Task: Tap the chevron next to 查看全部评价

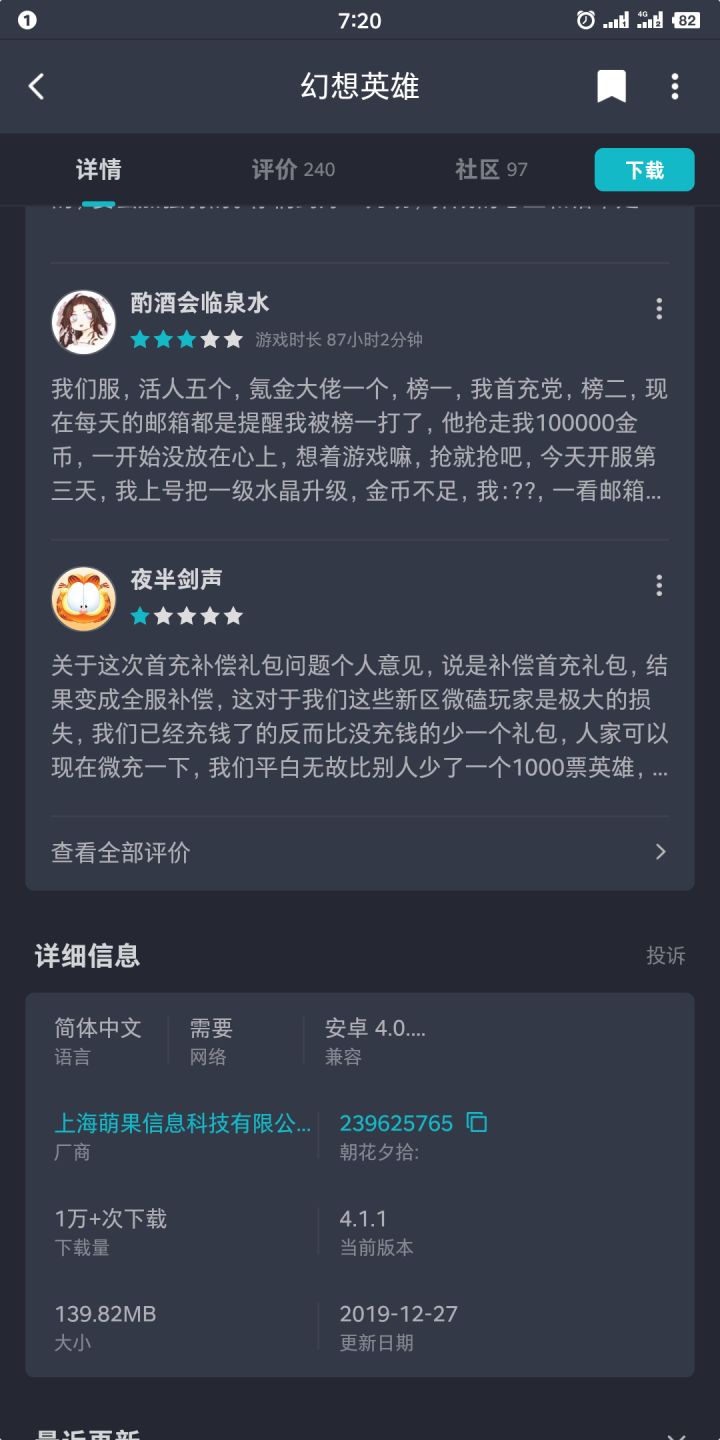Action: [659, 852]
